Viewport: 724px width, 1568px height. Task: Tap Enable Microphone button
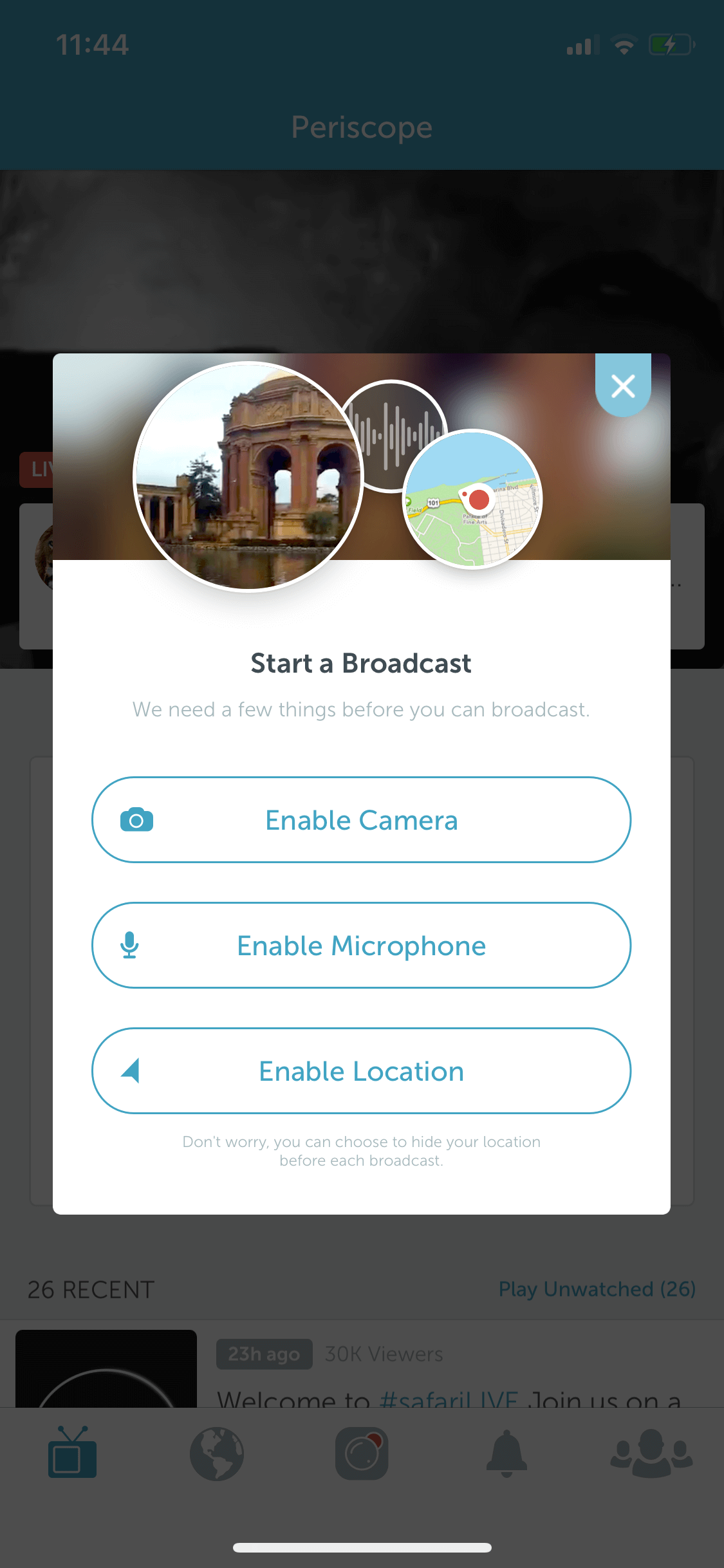click(361, 945)
